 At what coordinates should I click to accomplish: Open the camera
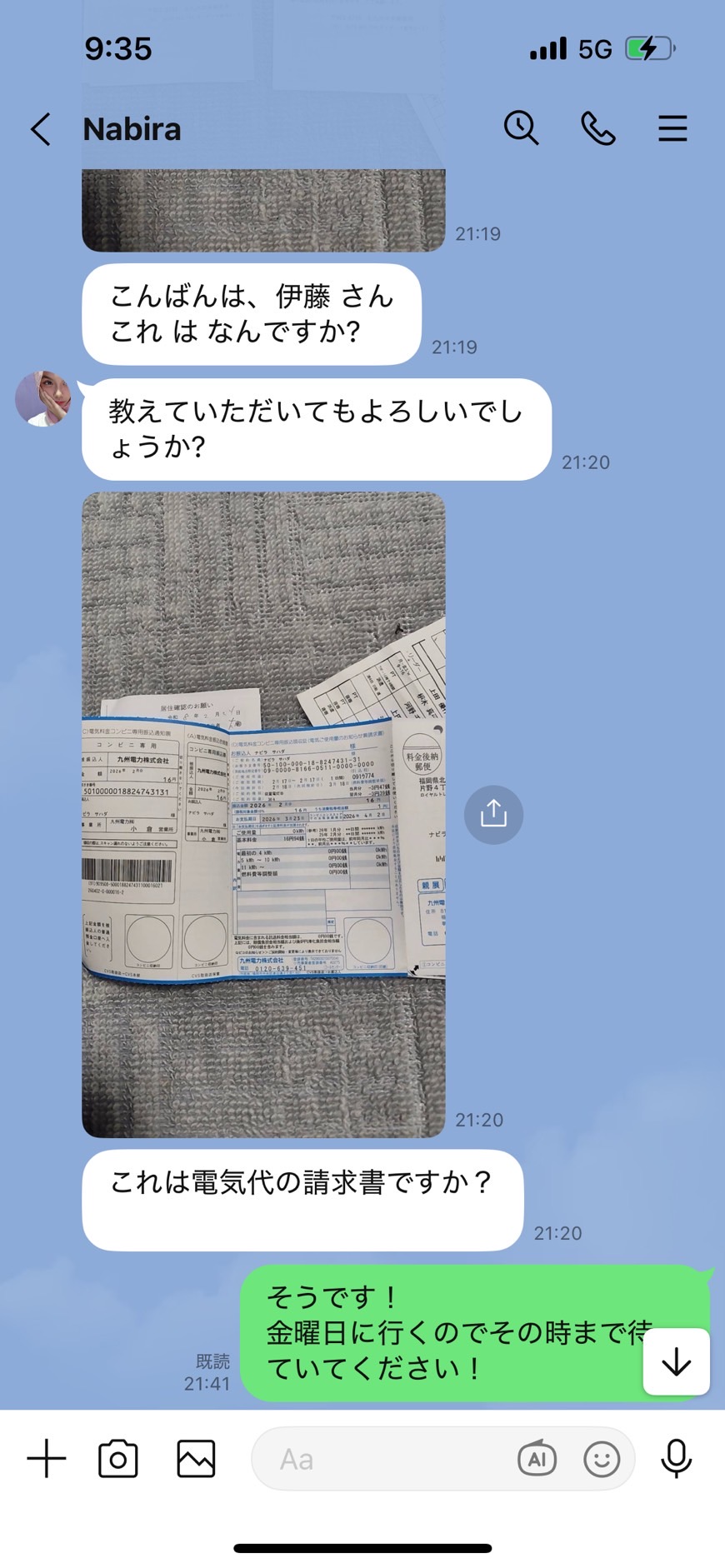coord(118,1459)
